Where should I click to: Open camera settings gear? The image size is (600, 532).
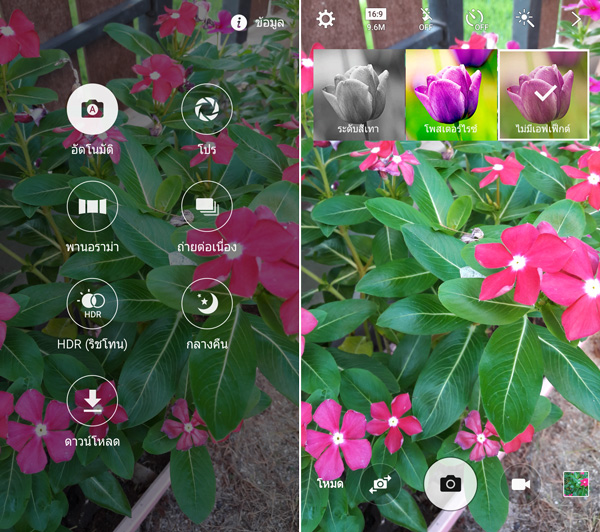326,18
